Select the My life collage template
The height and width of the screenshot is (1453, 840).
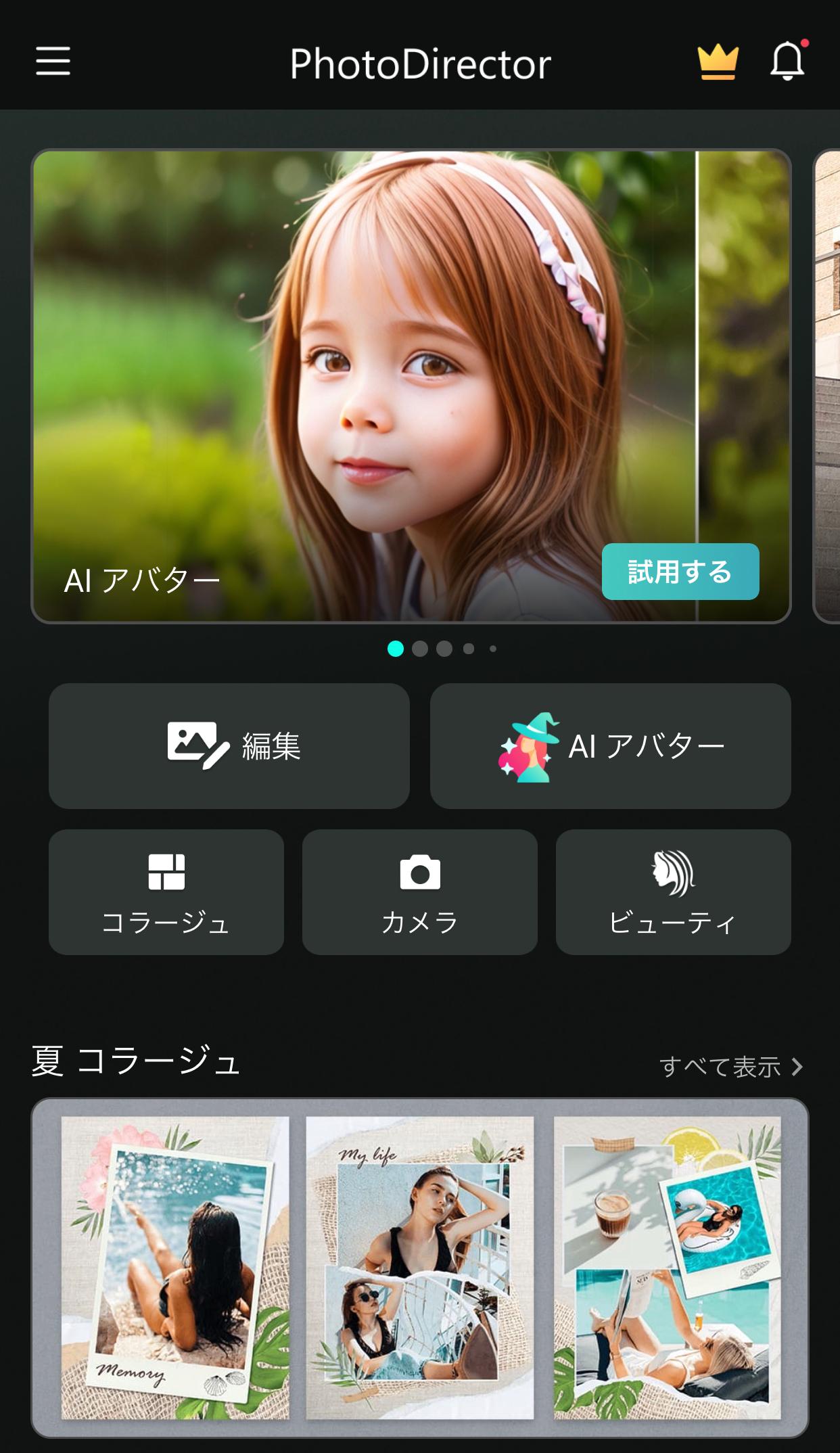click(x=419, y=1268)
